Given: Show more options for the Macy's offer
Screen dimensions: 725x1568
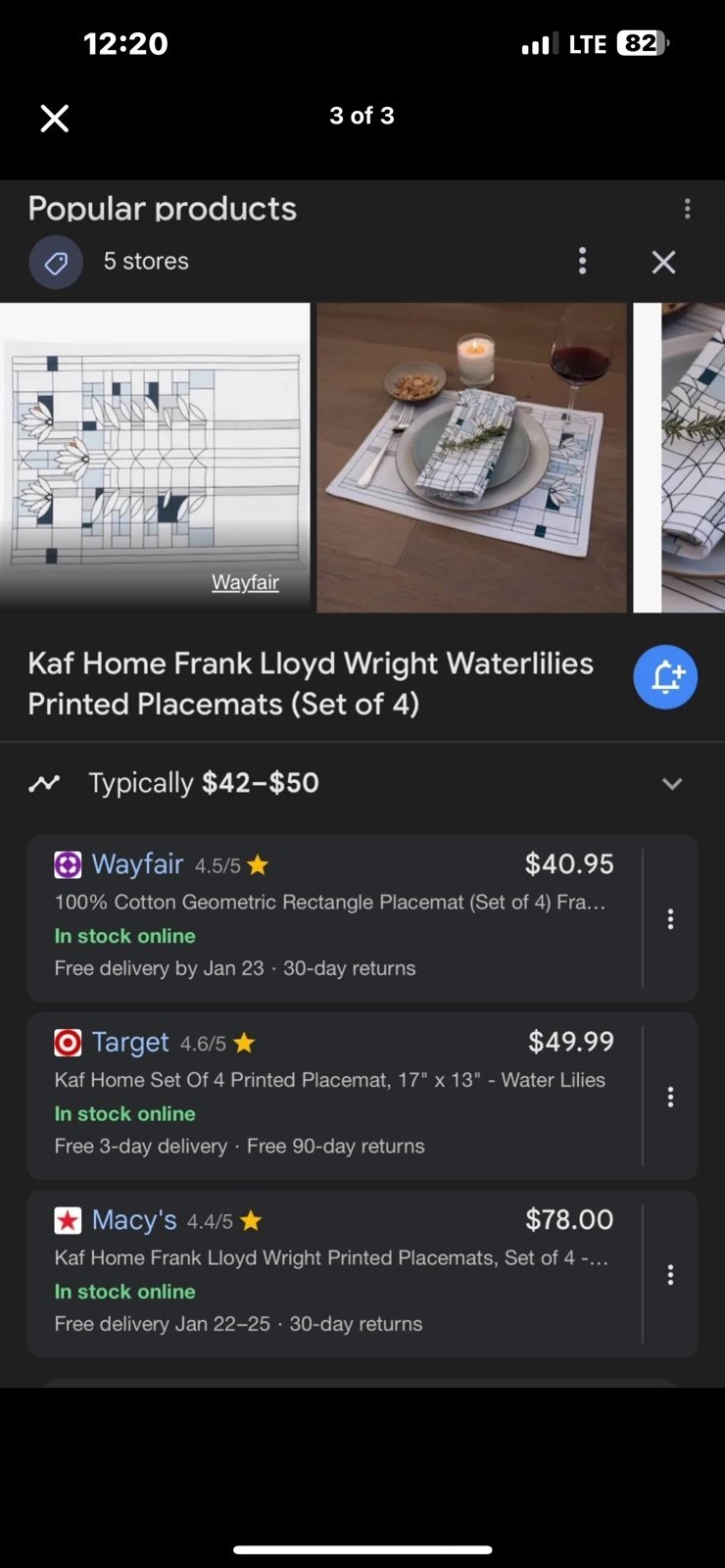Looking at the screenshot, I should click(671, 1274).
